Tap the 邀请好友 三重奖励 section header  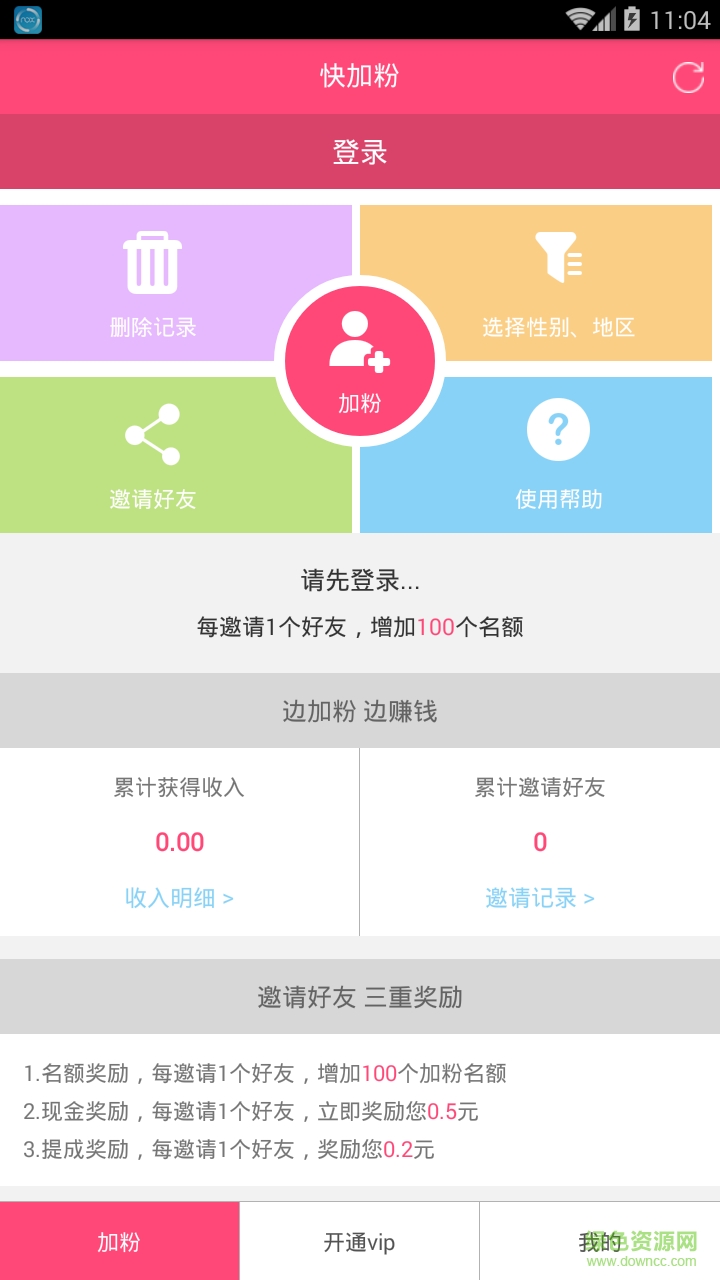click(360, 996)
